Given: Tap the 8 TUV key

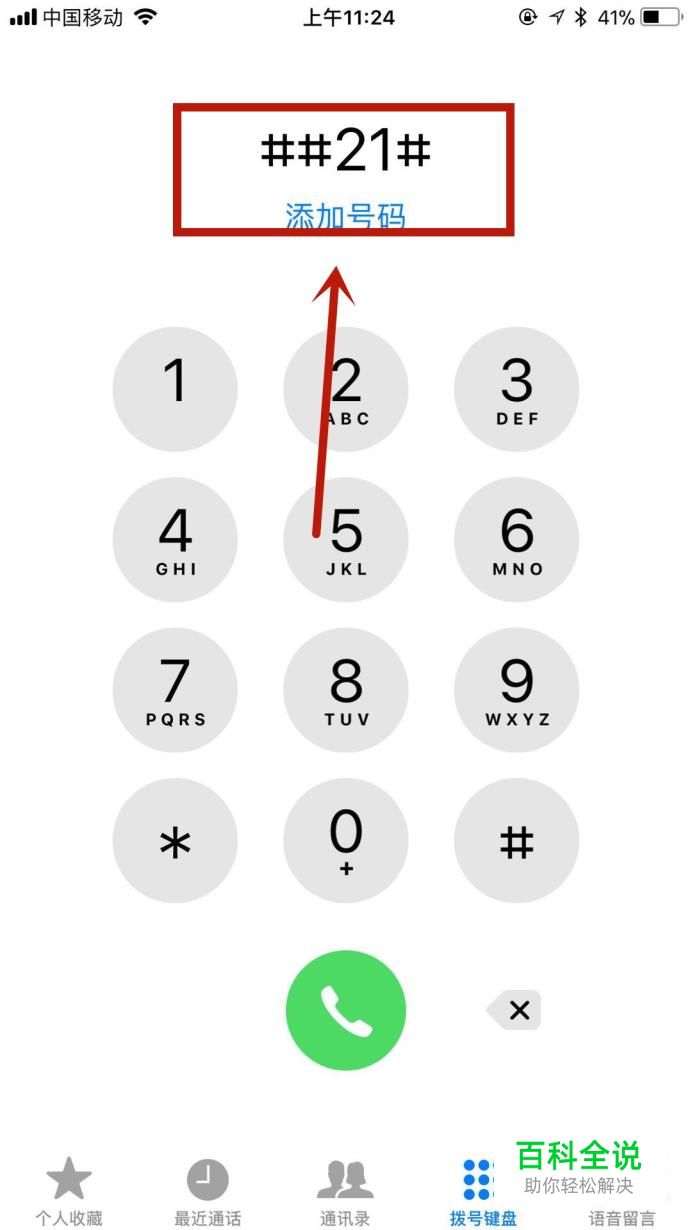Looking at the screenshot, I should [x=346, y=690].
